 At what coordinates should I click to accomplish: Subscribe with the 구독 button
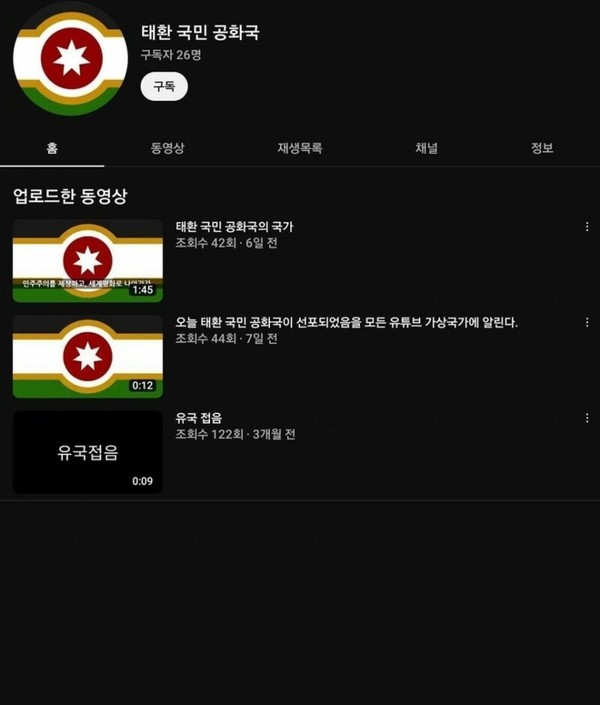163,87
